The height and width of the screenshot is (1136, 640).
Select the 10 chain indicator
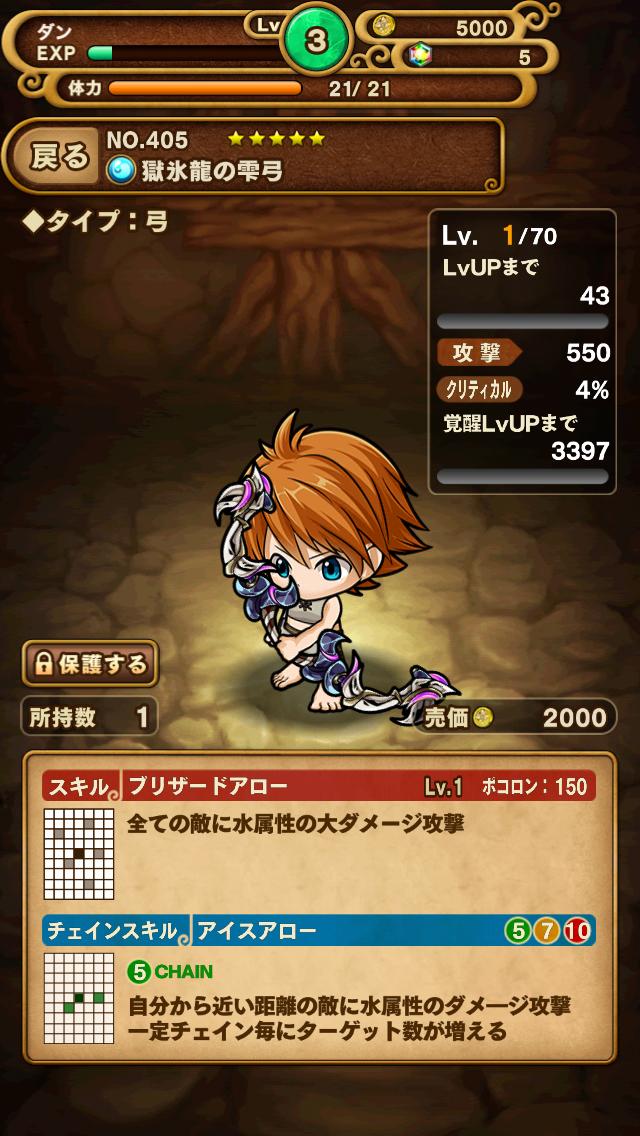point(578,932)
